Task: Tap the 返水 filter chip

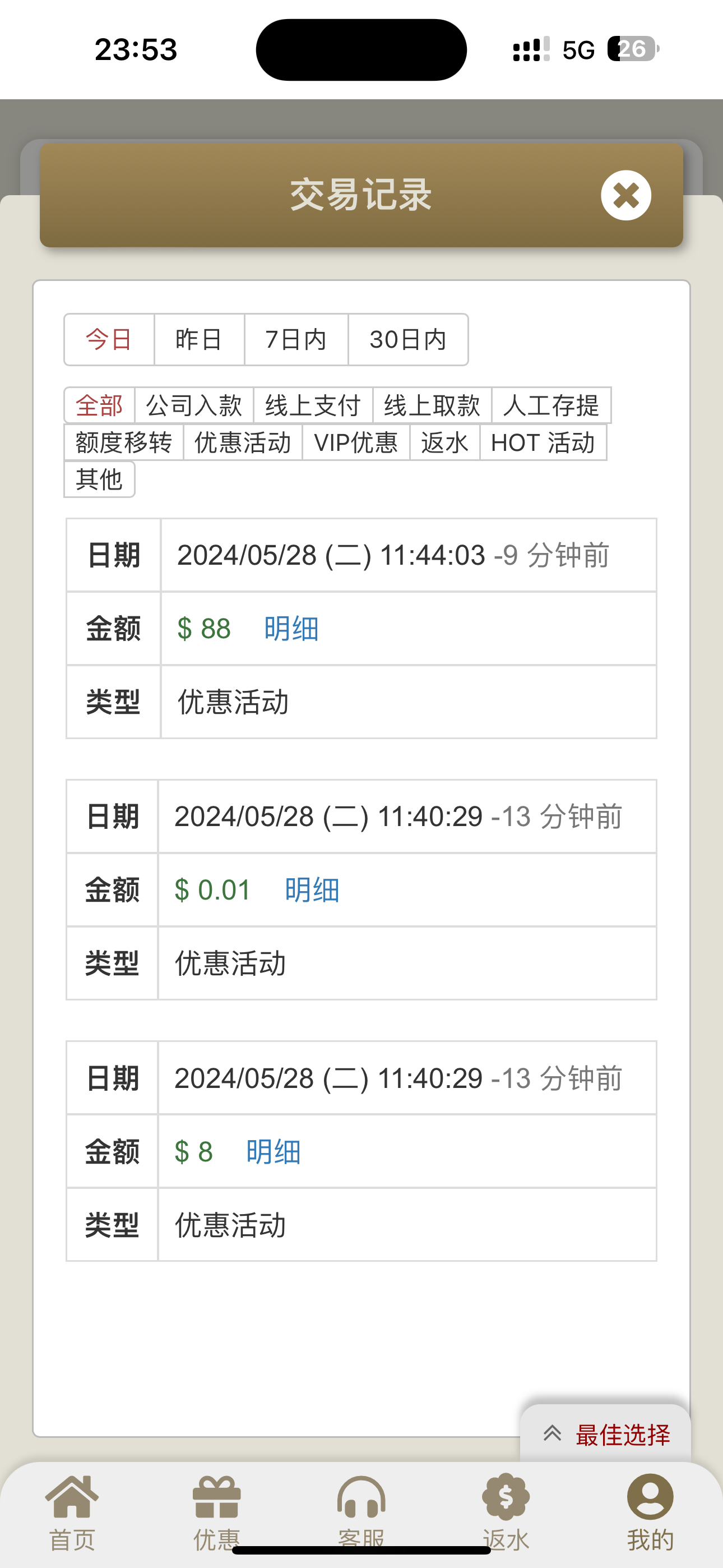Action: [444, 442]
